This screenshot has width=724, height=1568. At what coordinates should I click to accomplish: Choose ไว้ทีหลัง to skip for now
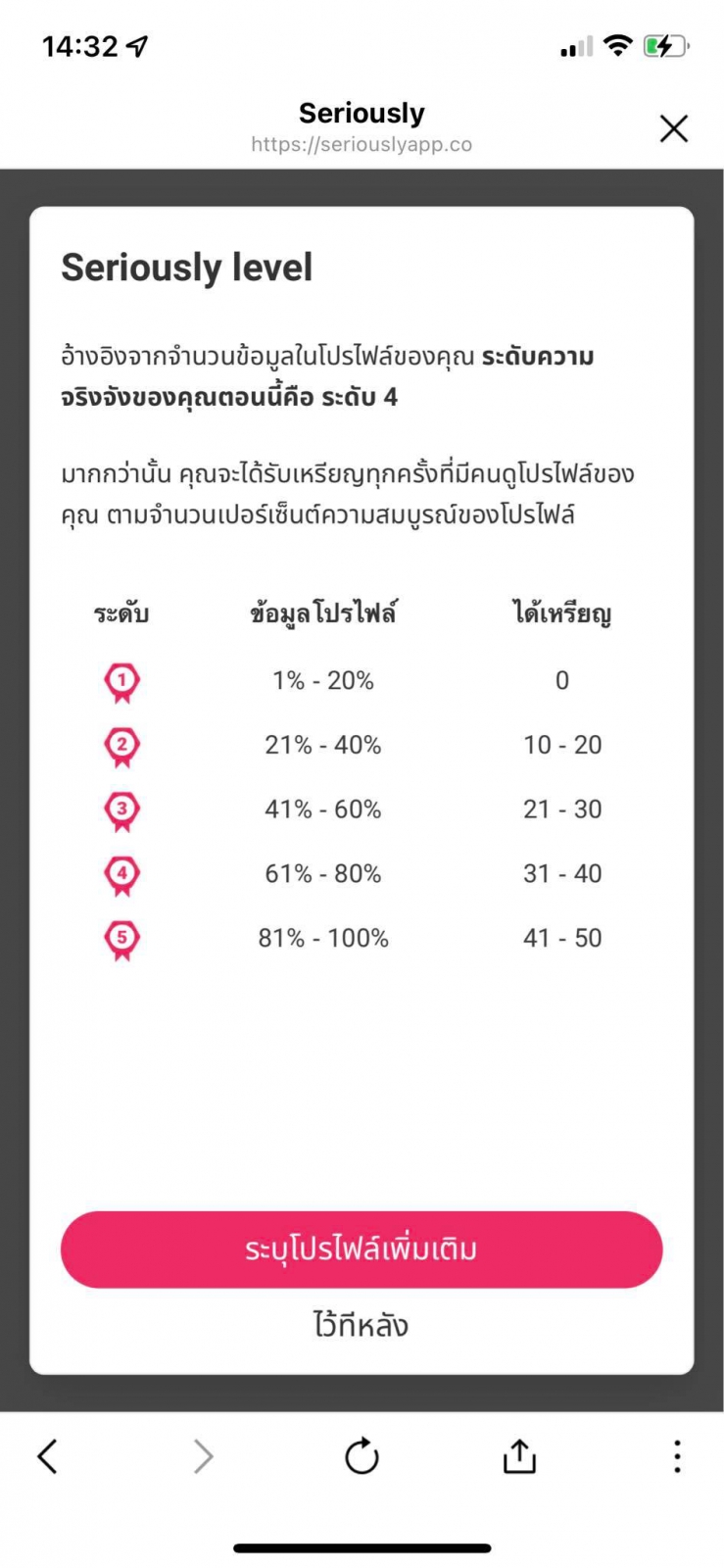point(362,1325)
